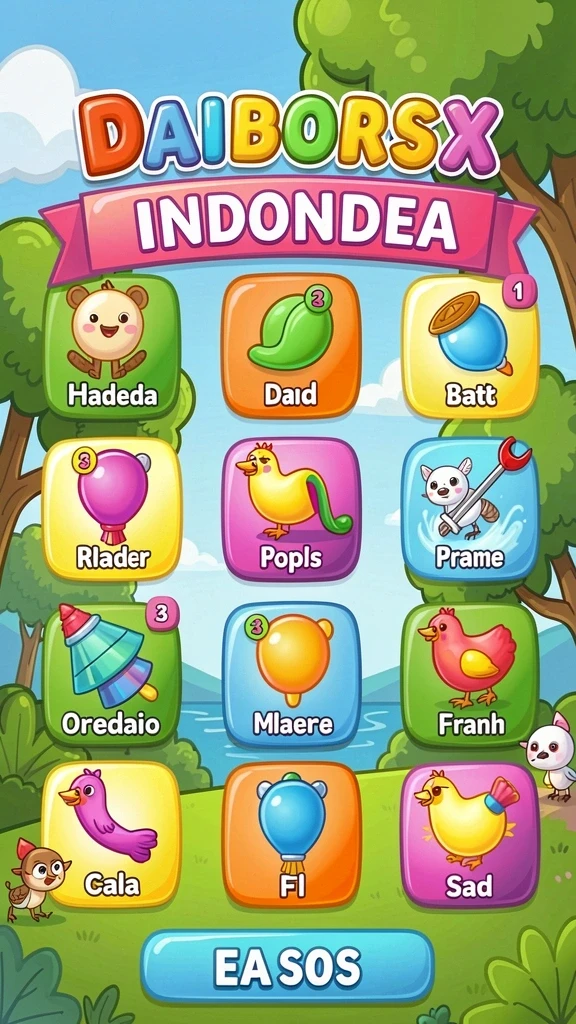
Task: Open the Hadeda bear tile
Action: [112, 347]
